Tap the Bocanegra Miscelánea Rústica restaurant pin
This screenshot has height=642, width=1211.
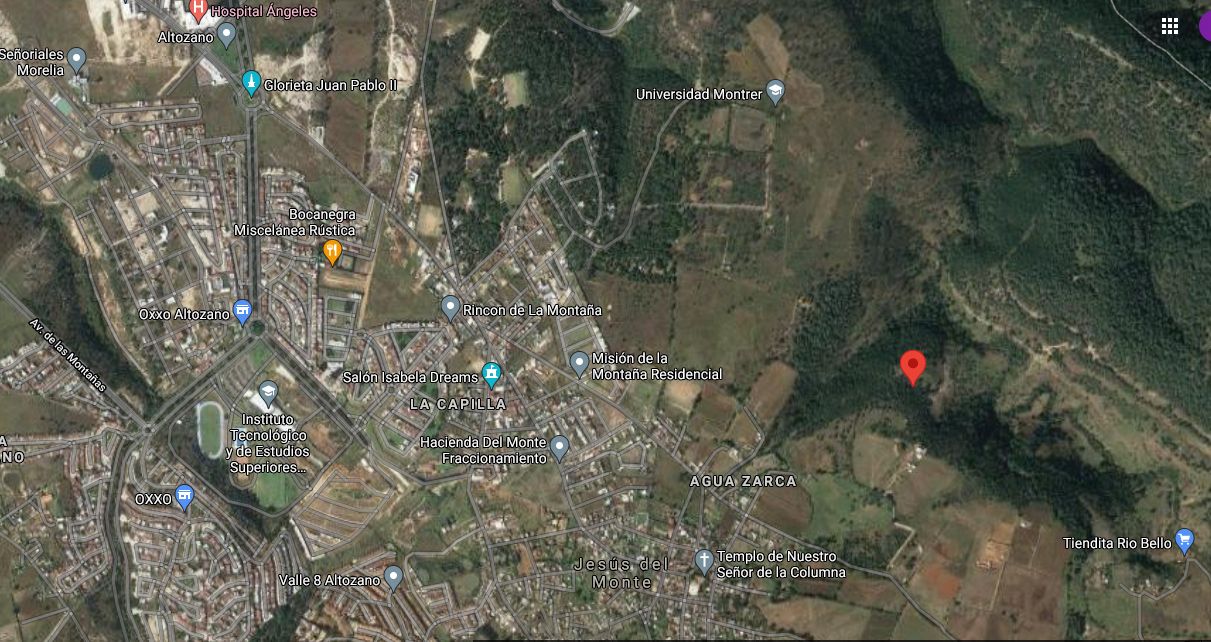point(333,253)
